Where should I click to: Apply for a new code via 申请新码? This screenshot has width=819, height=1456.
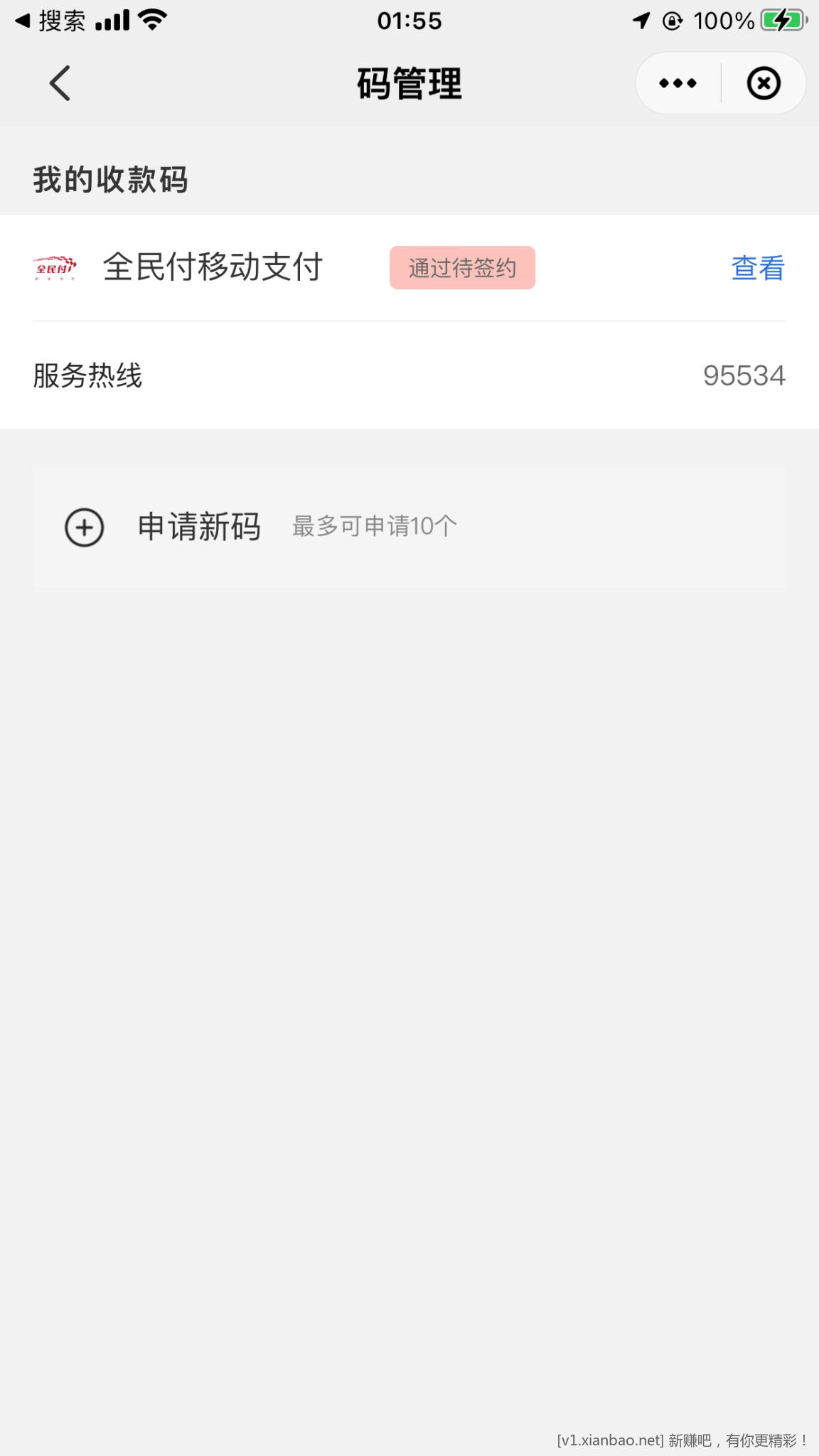pos(199,527)
